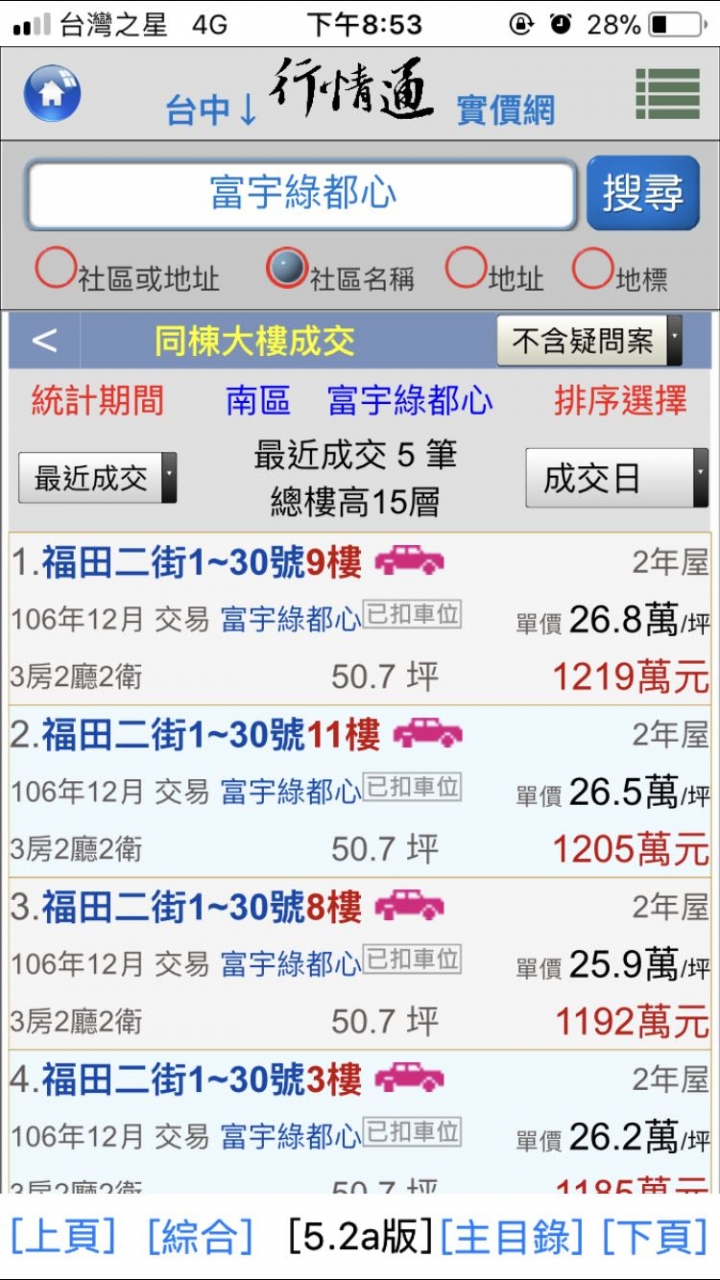This screenshot has width=720, height=1280.
Task: Open the green list menu icon
Action: pyautogui.click(x=667, y=94)
